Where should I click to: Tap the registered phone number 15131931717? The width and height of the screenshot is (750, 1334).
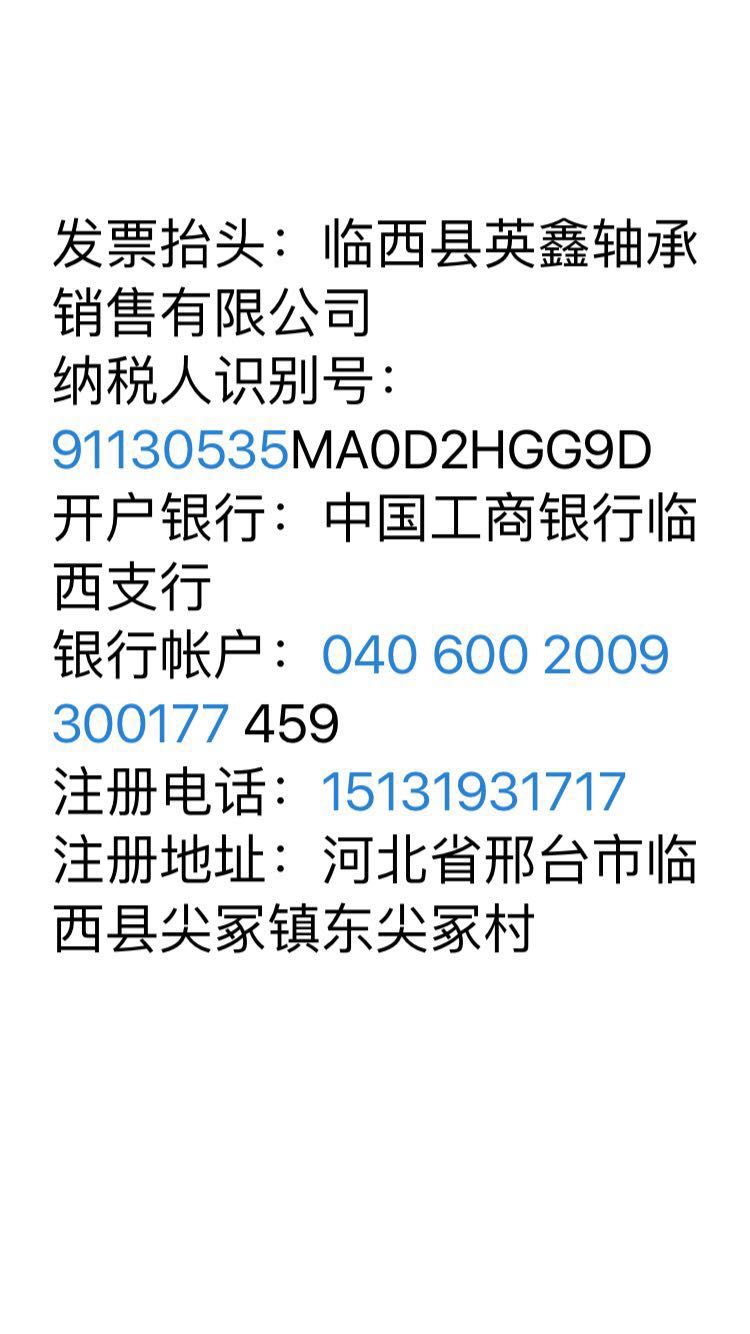[x=473, y=792]
